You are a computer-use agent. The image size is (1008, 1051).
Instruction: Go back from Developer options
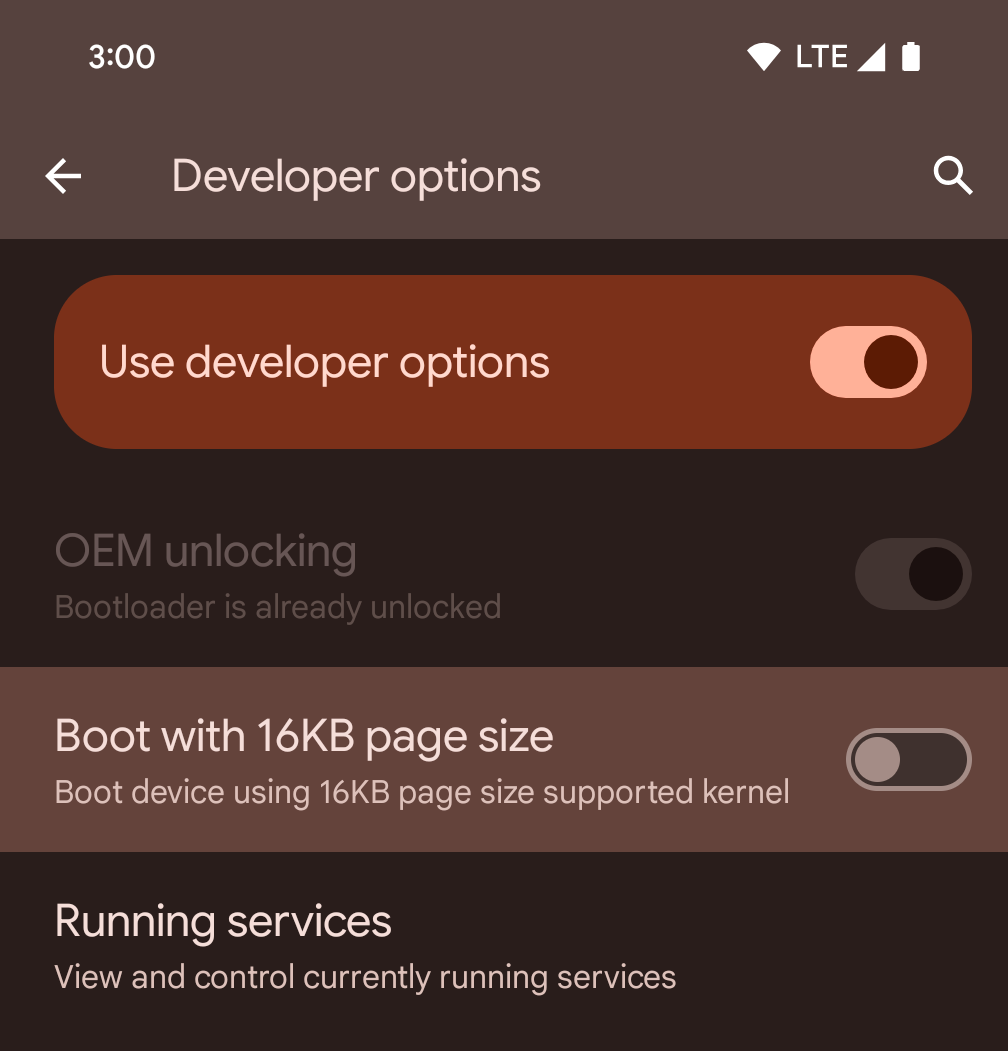pyautogui.click(x=63, y=177)
